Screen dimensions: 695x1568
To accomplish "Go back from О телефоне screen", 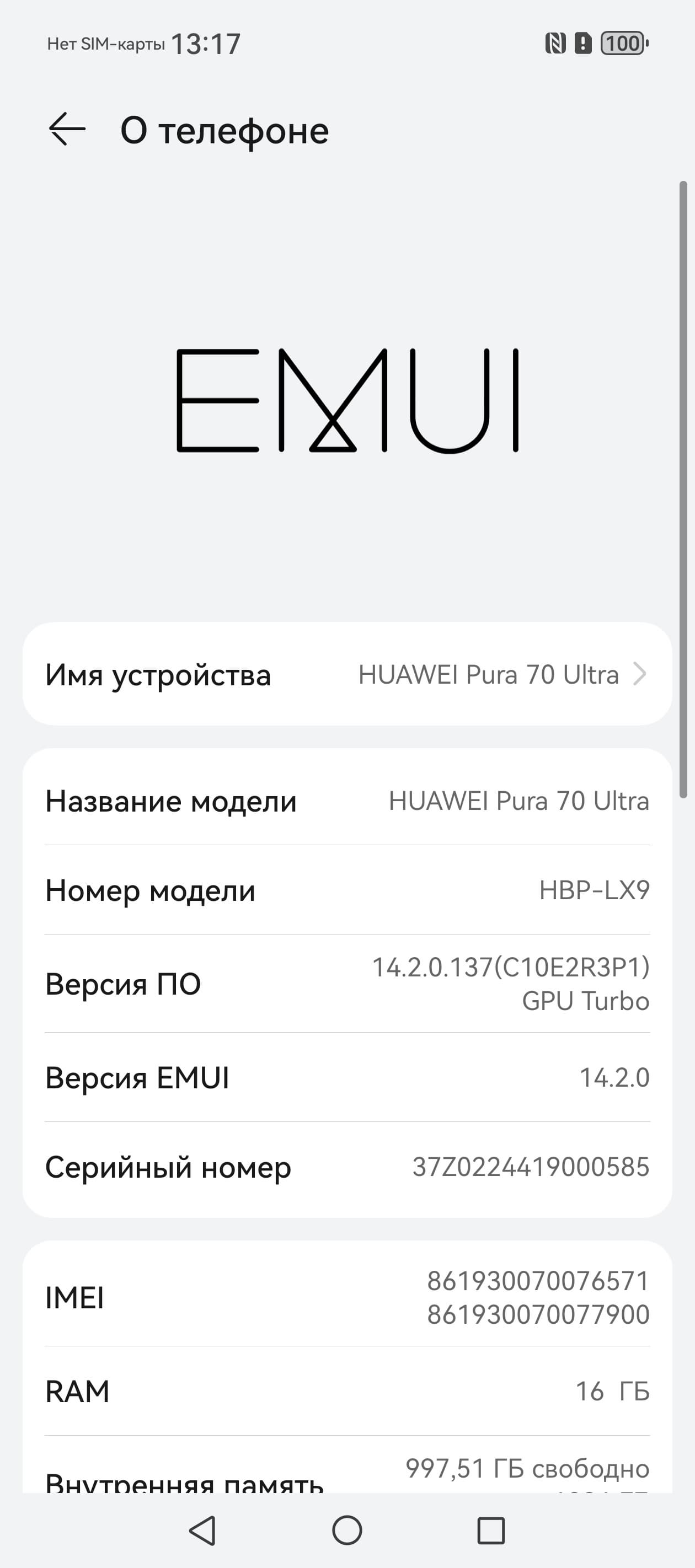I will (x=67, y=130).
